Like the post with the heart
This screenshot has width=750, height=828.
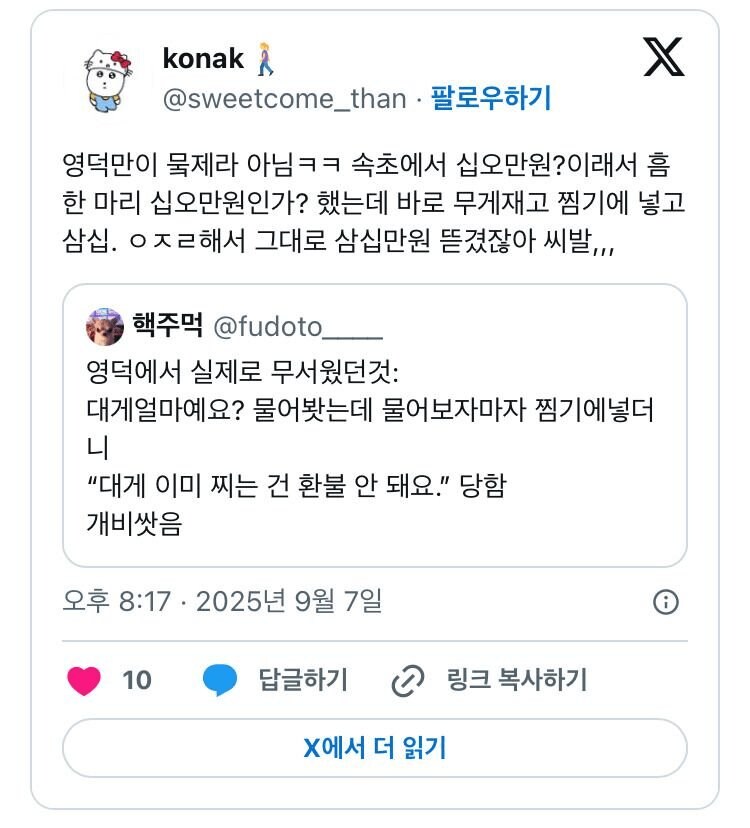[85, 681]
